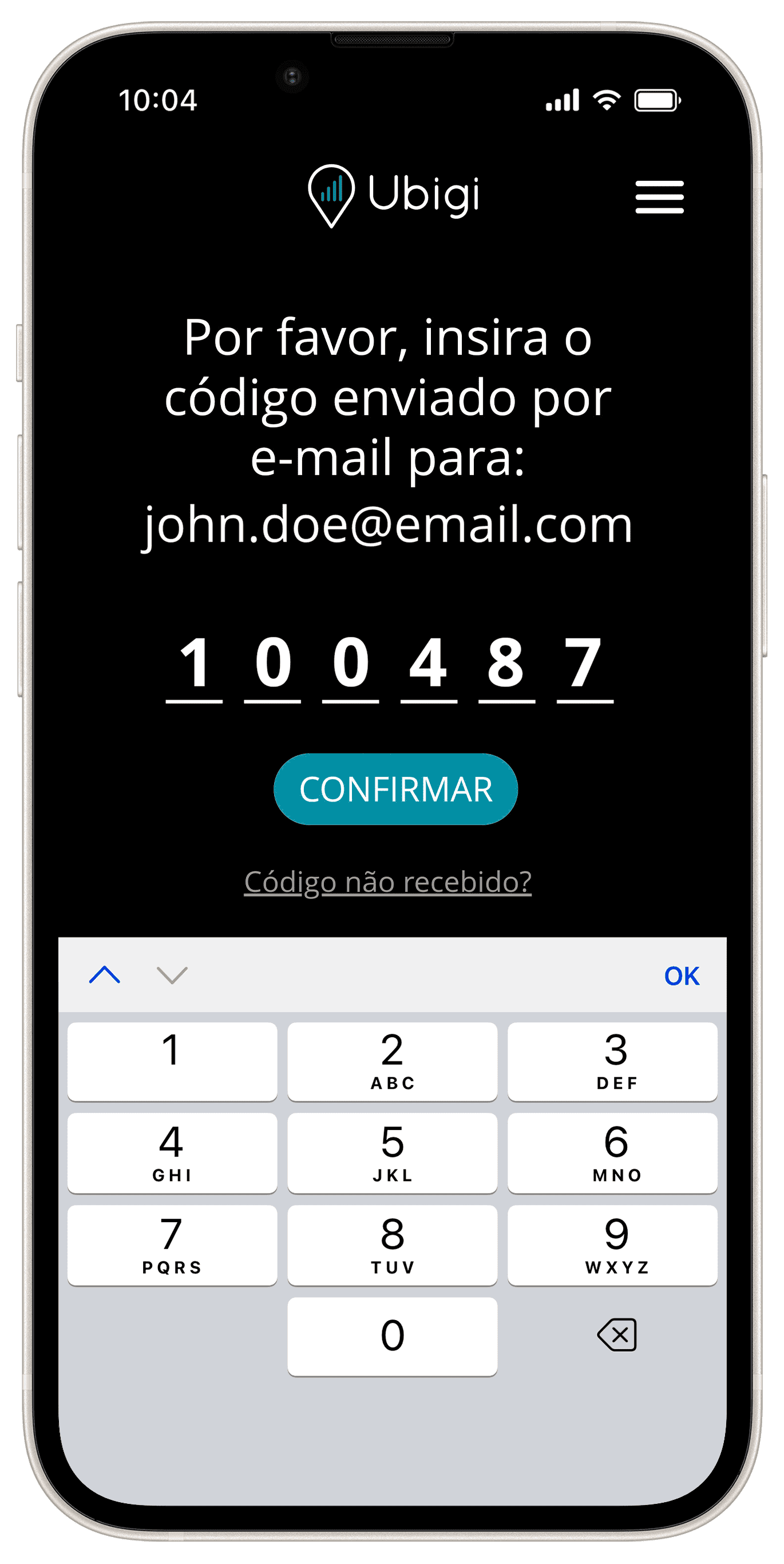Tap the 0 key on the keypad
The image size is (784, 1564).
pyautogui.click(x=392, y=1337)
